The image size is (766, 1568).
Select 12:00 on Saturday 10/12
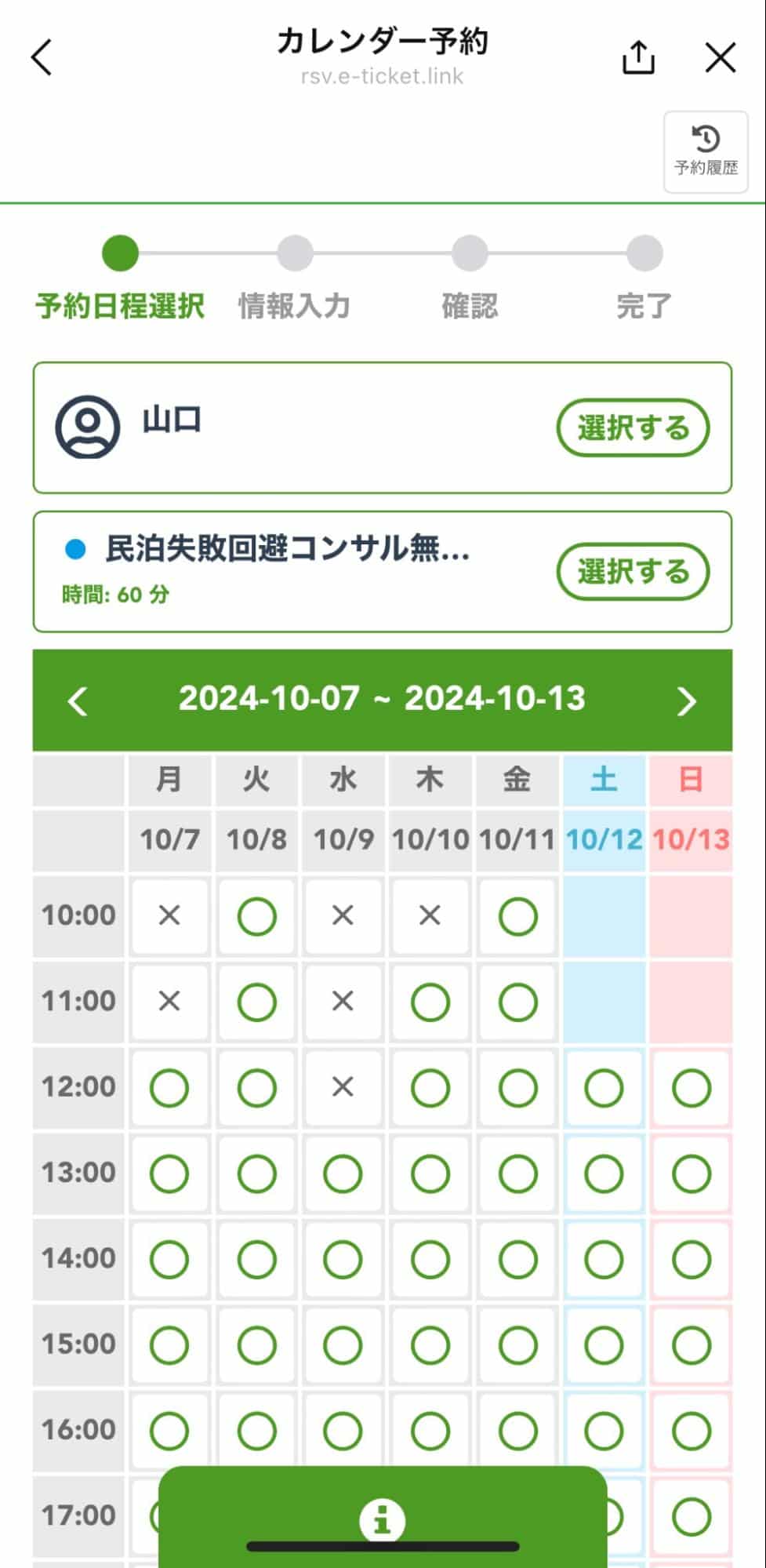pos(604,1087)
